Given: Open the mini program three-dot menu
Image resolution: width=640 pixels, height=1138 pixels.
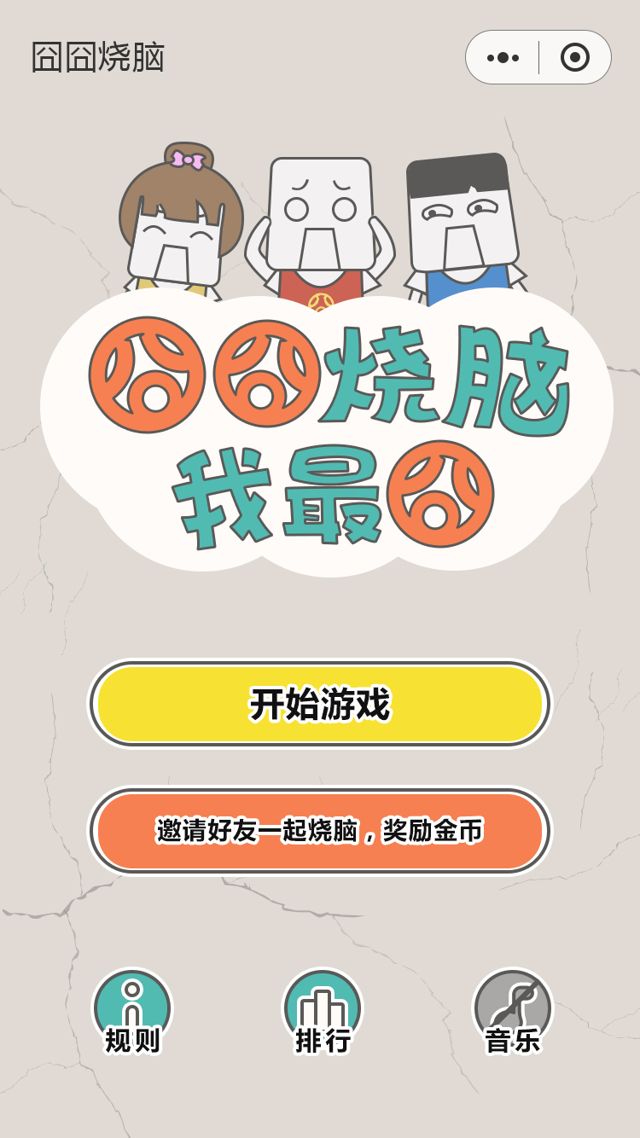Looking at the screenshot, I should tap(503, 58).
